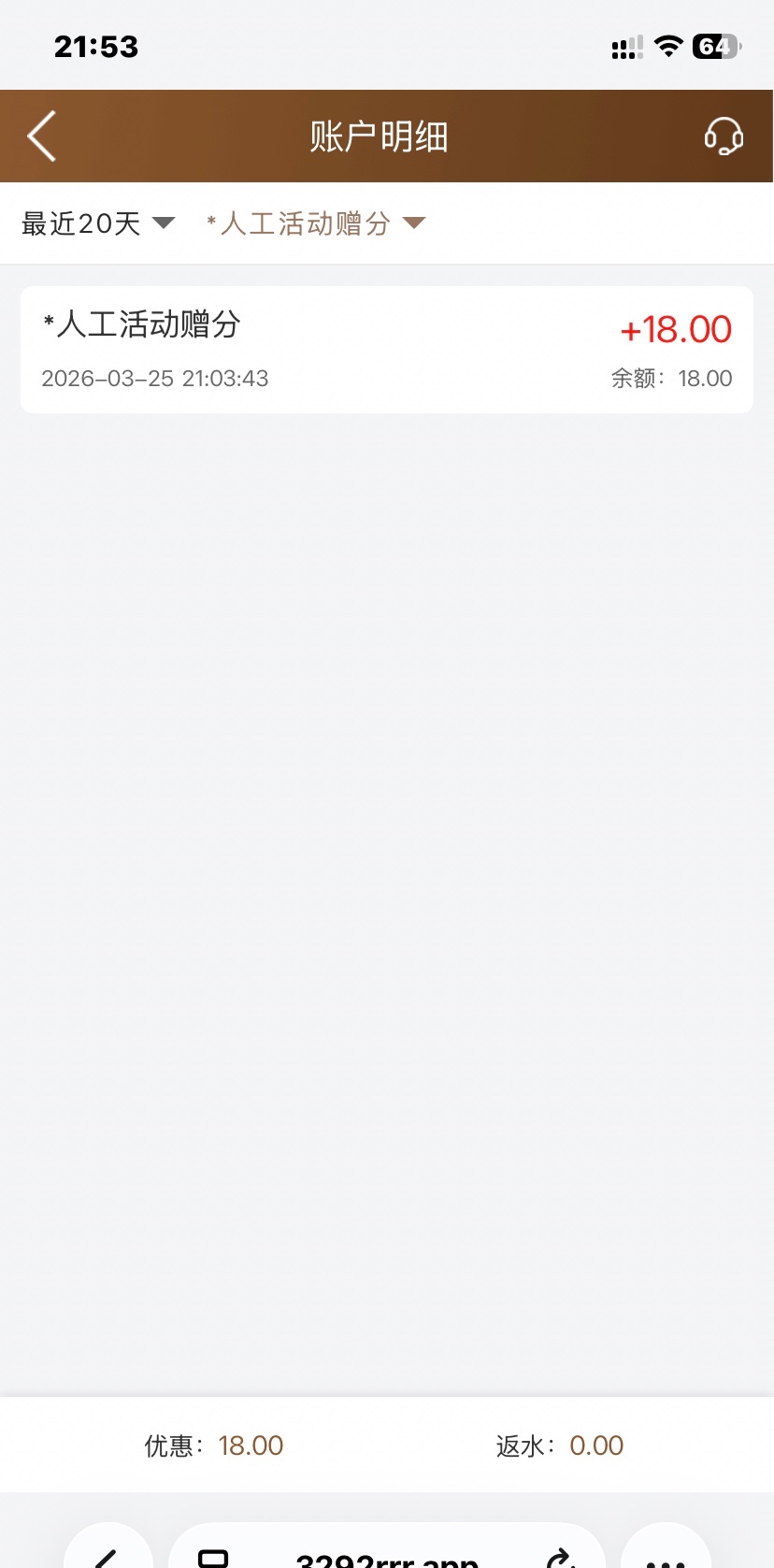Go back from the 账户明细 page

tap(42, 137)
